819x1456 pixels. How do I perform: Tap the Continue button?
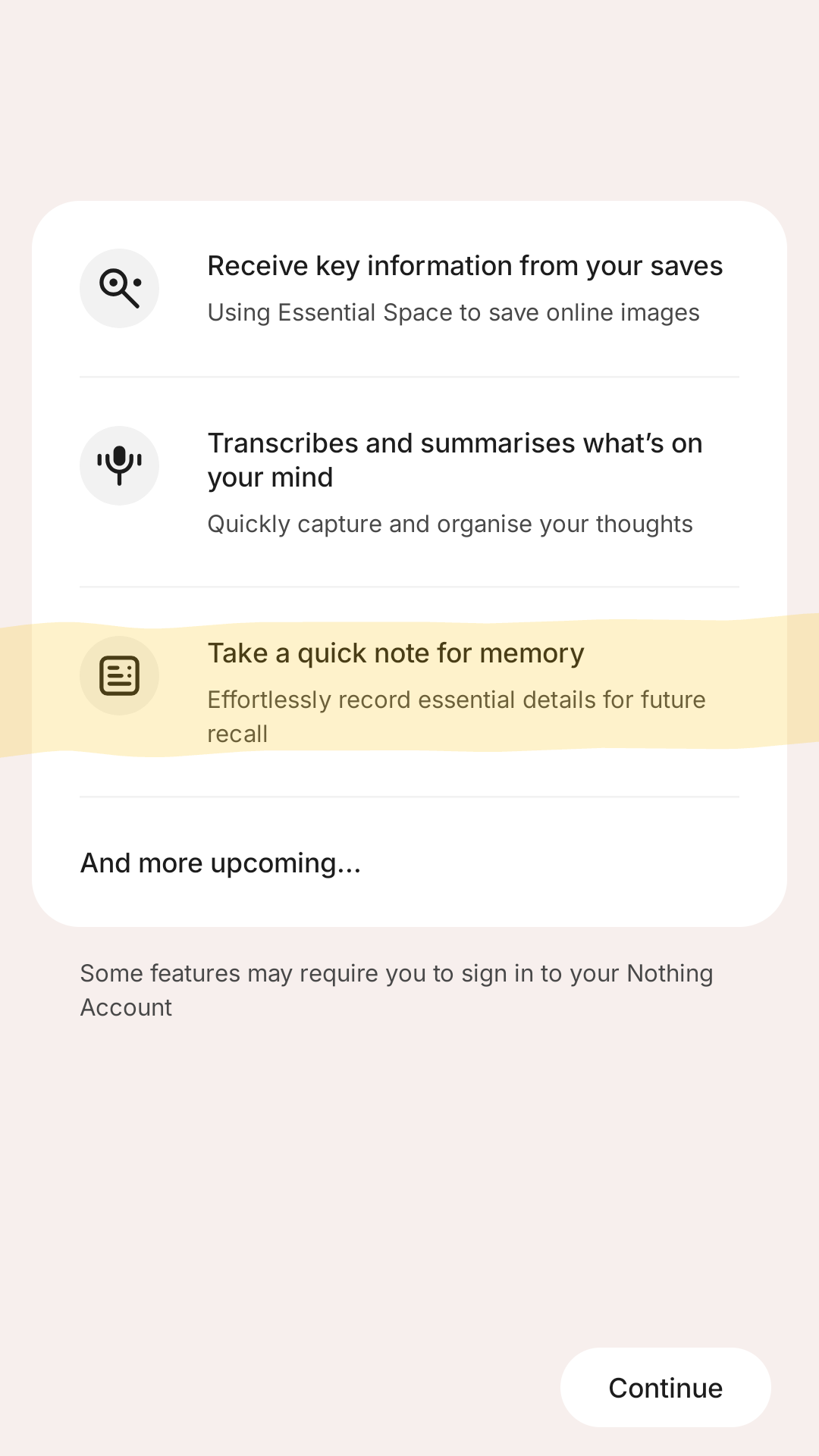click(x=665, y=1387)
